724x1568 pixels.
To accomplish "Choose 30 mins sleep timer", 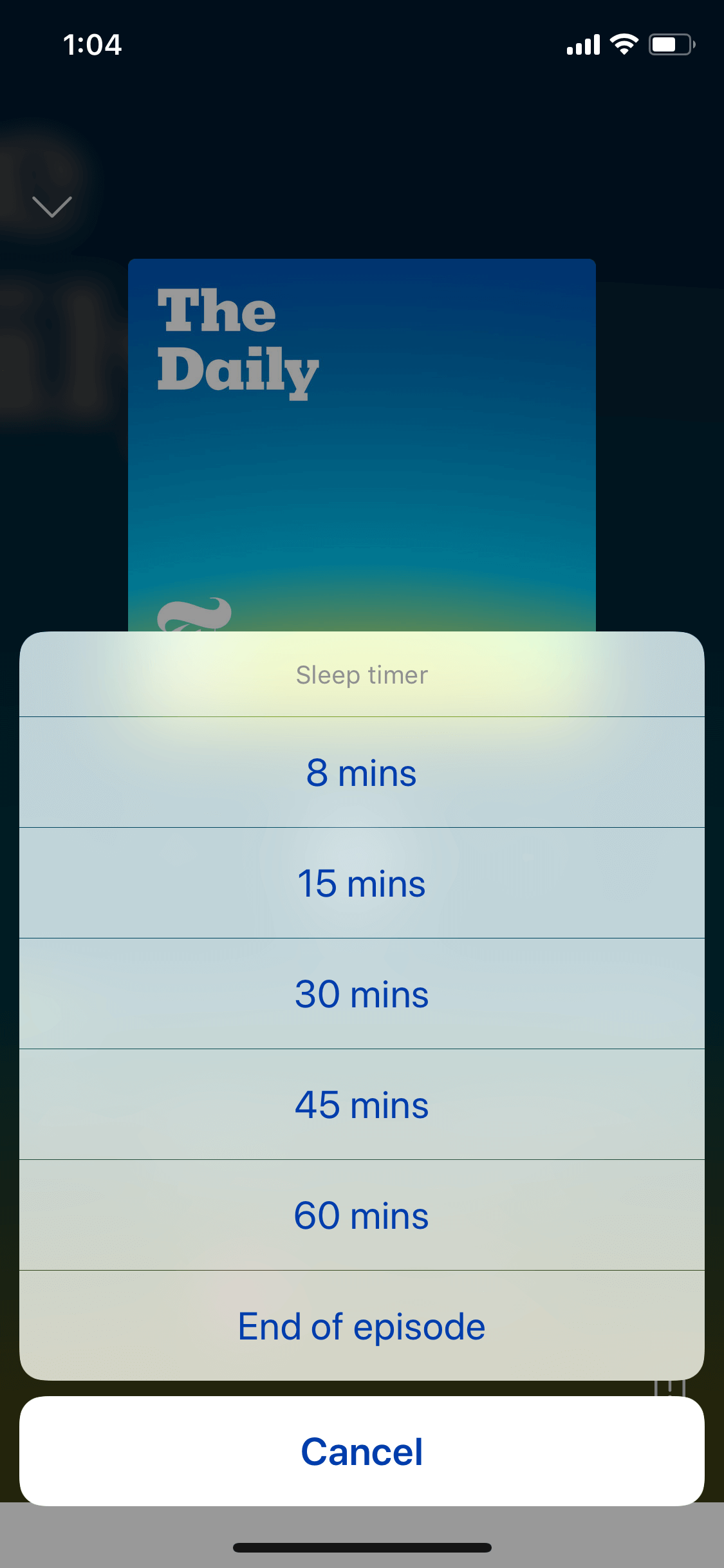I will (362, 994).
